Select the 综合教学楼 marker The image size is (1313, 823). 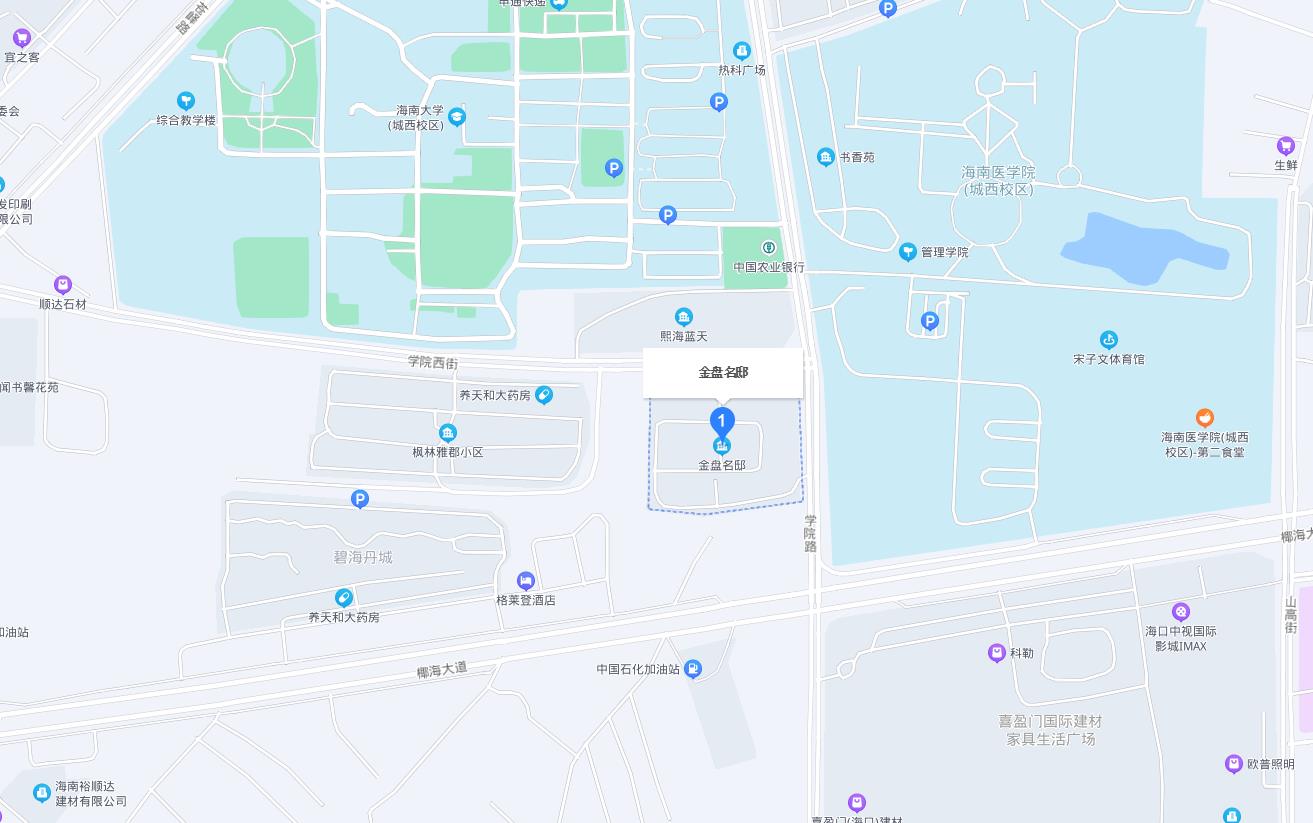coord(186,101)
